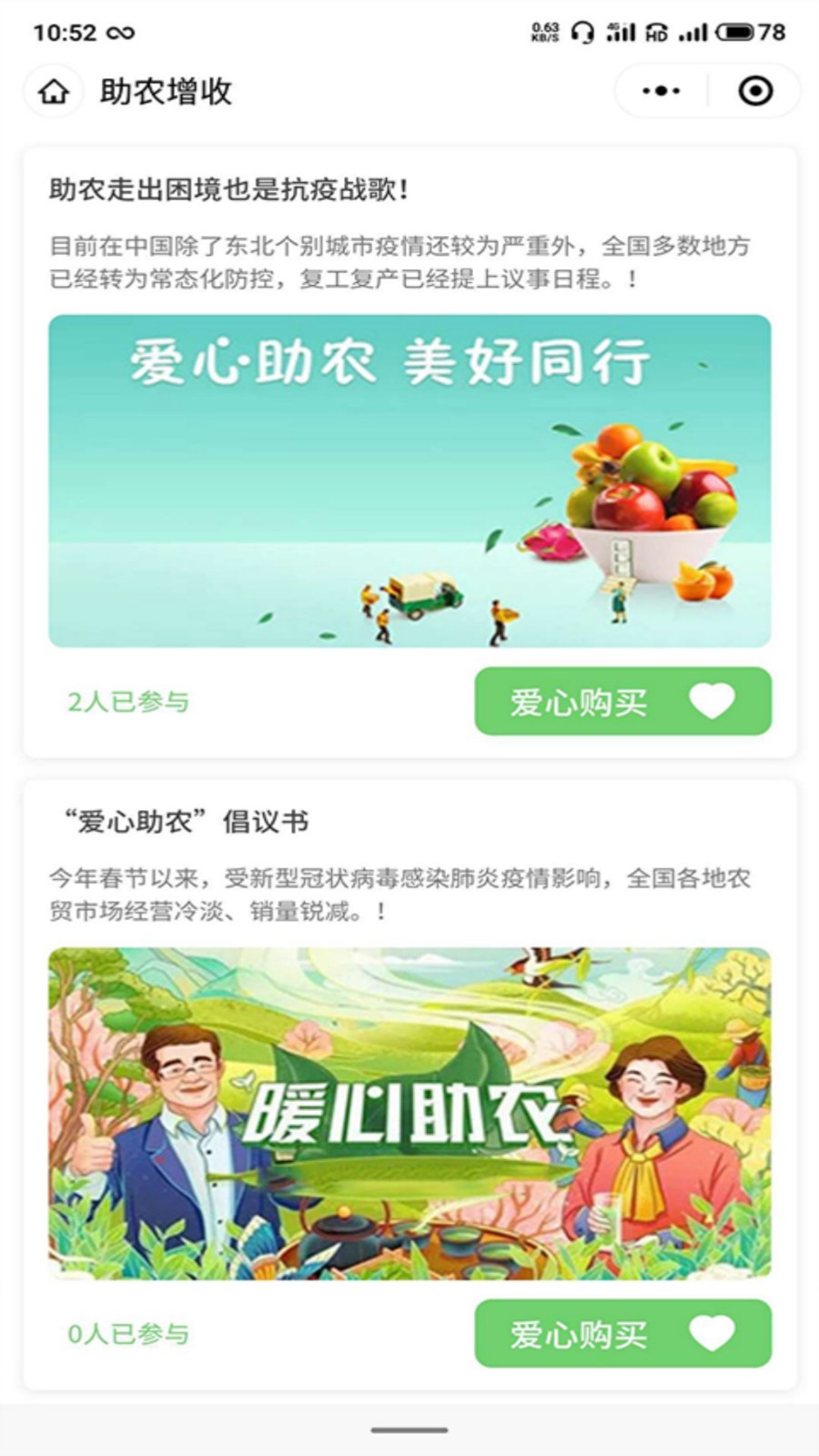The height and width of the screenshot is (1456, 819).
Task: Open the three-dot more menu
Action: (661, 91)
